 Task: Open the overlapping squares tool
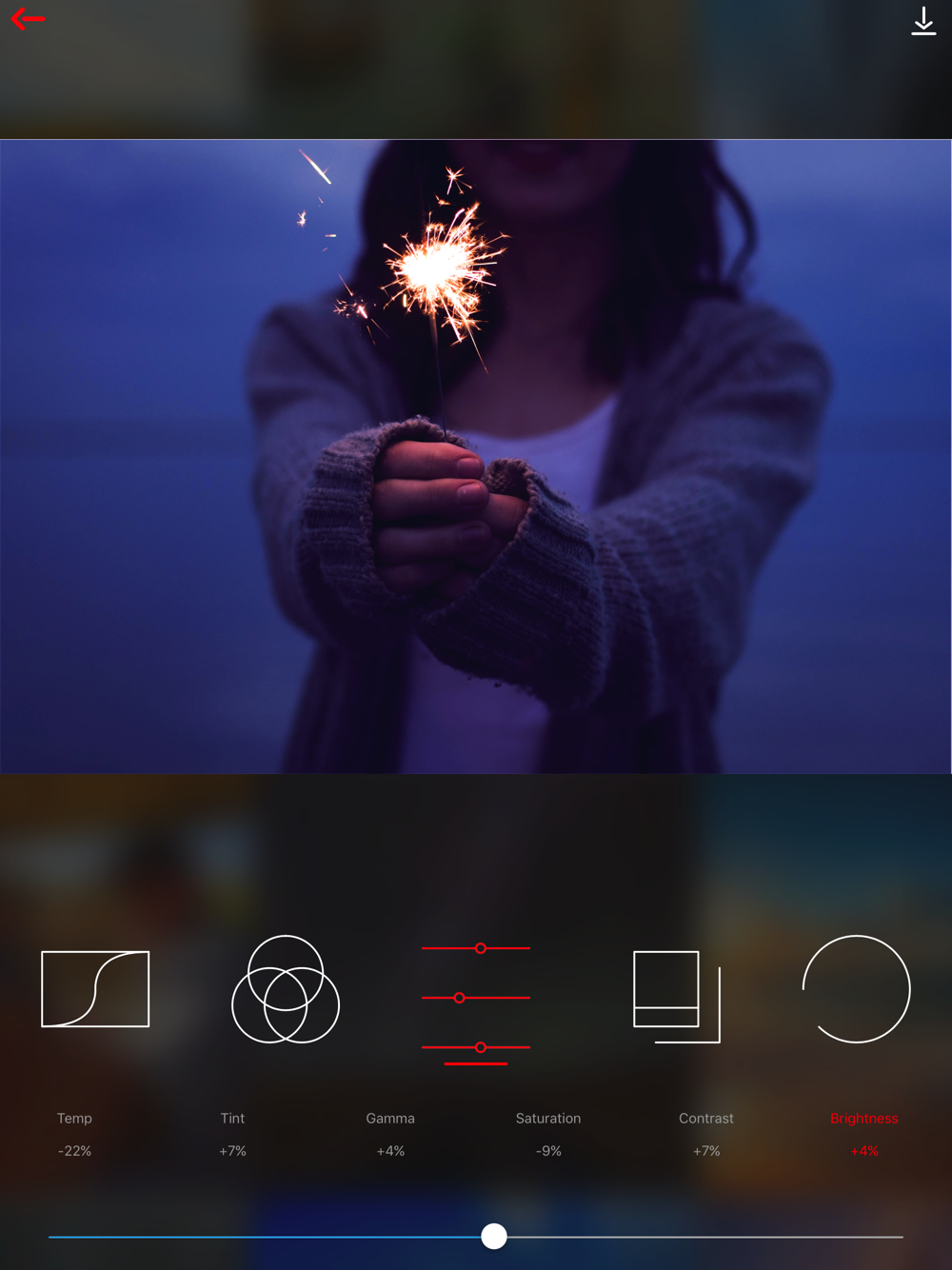pyautogui.click(x=677, y=997)
